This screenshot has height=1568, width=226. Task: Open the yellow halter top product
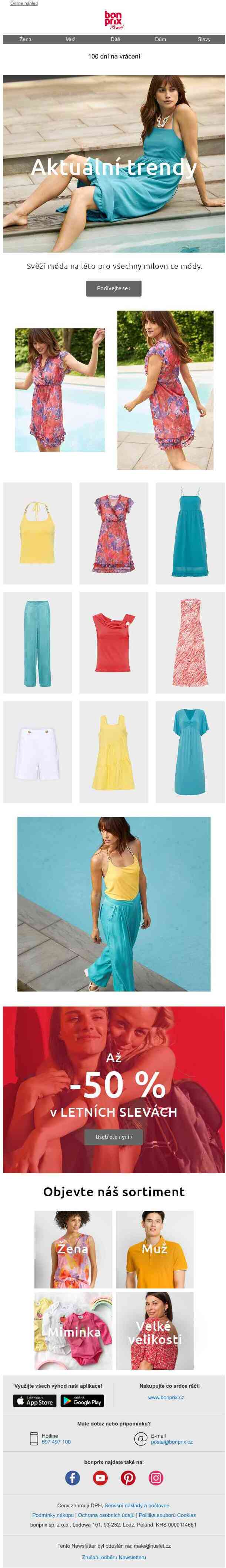[x=37, y=533]
